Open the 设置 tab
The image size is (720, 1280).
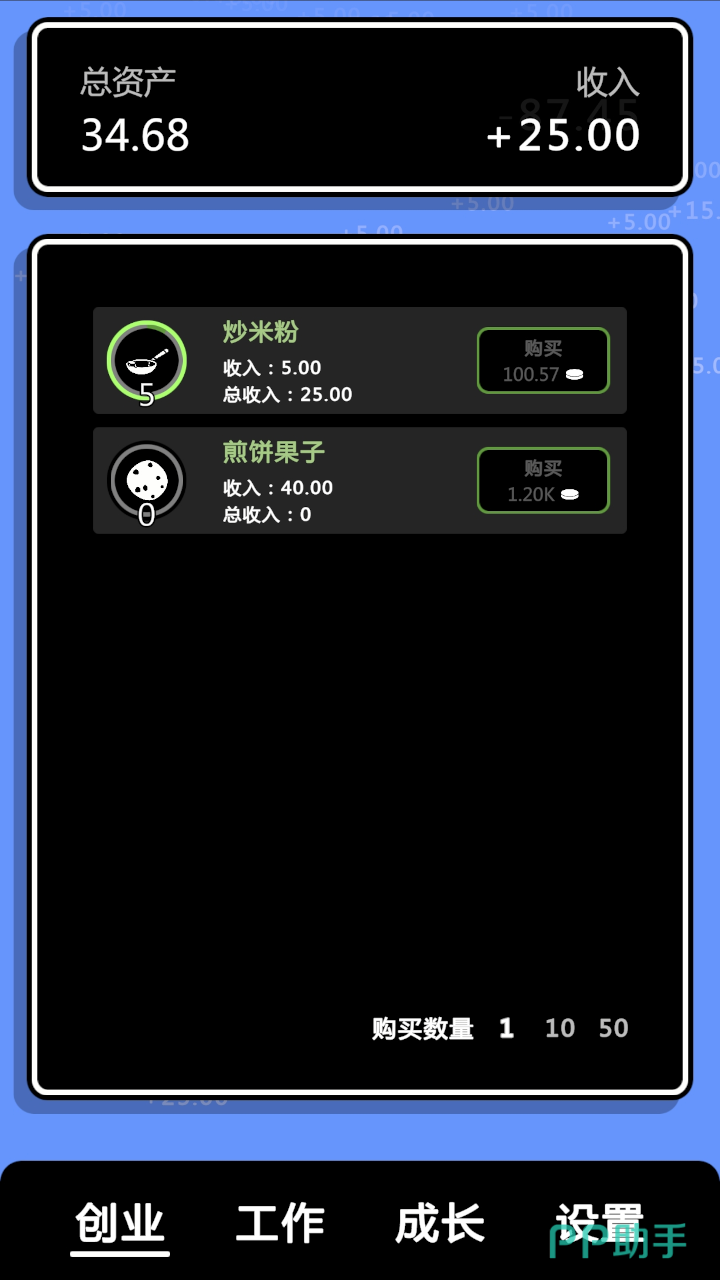click(x=599, y=1224)
